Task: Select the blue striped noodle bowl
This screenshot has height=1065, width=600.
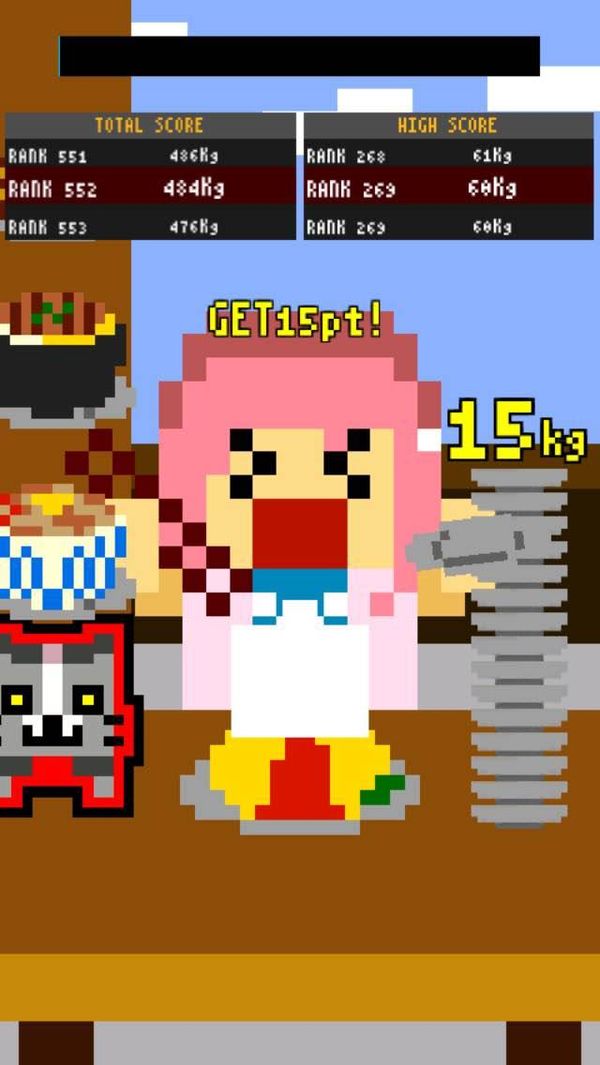Action: [63, 549]
